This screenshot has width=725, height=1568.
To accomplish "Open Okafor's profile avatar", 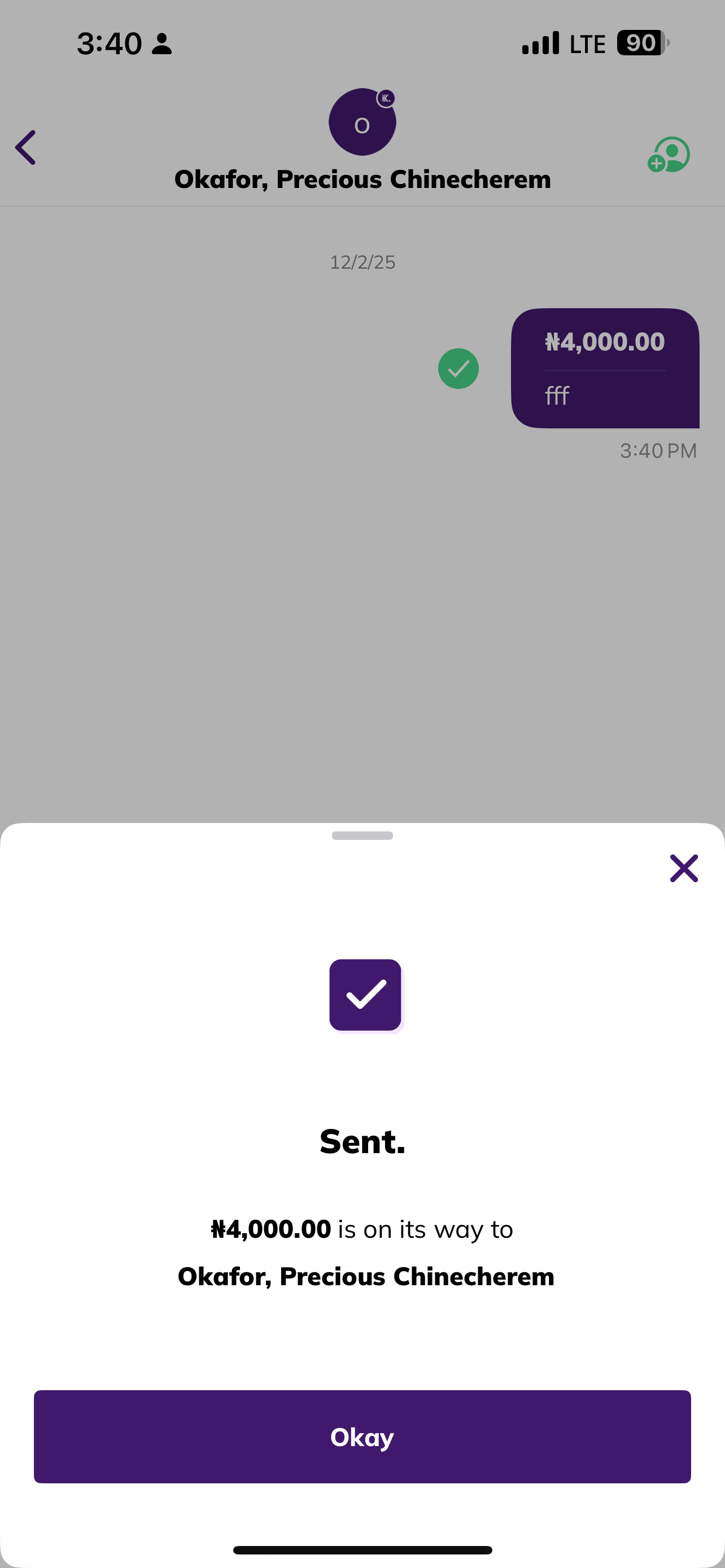I will click(x=362, y=122).
